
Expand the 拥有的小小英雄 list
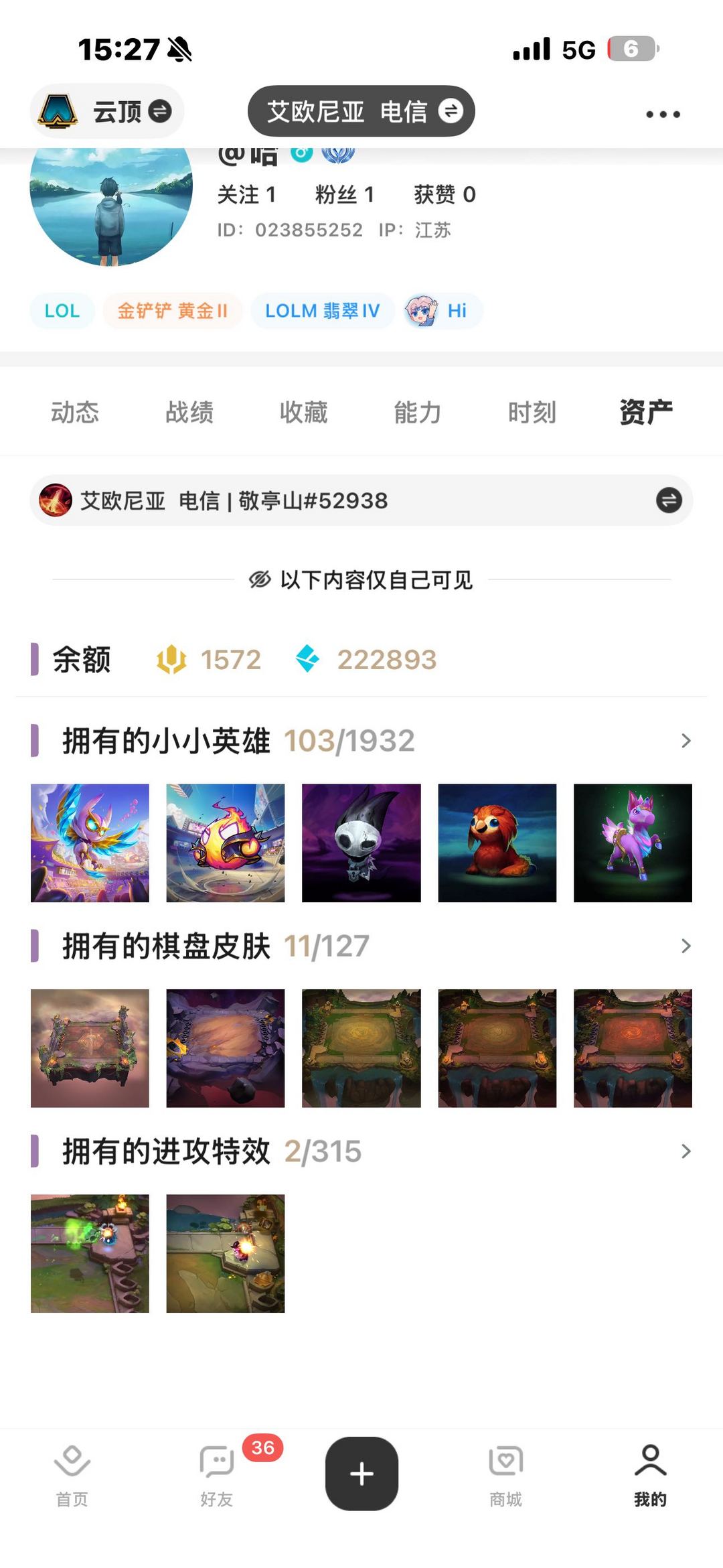[x=686, y=741]
